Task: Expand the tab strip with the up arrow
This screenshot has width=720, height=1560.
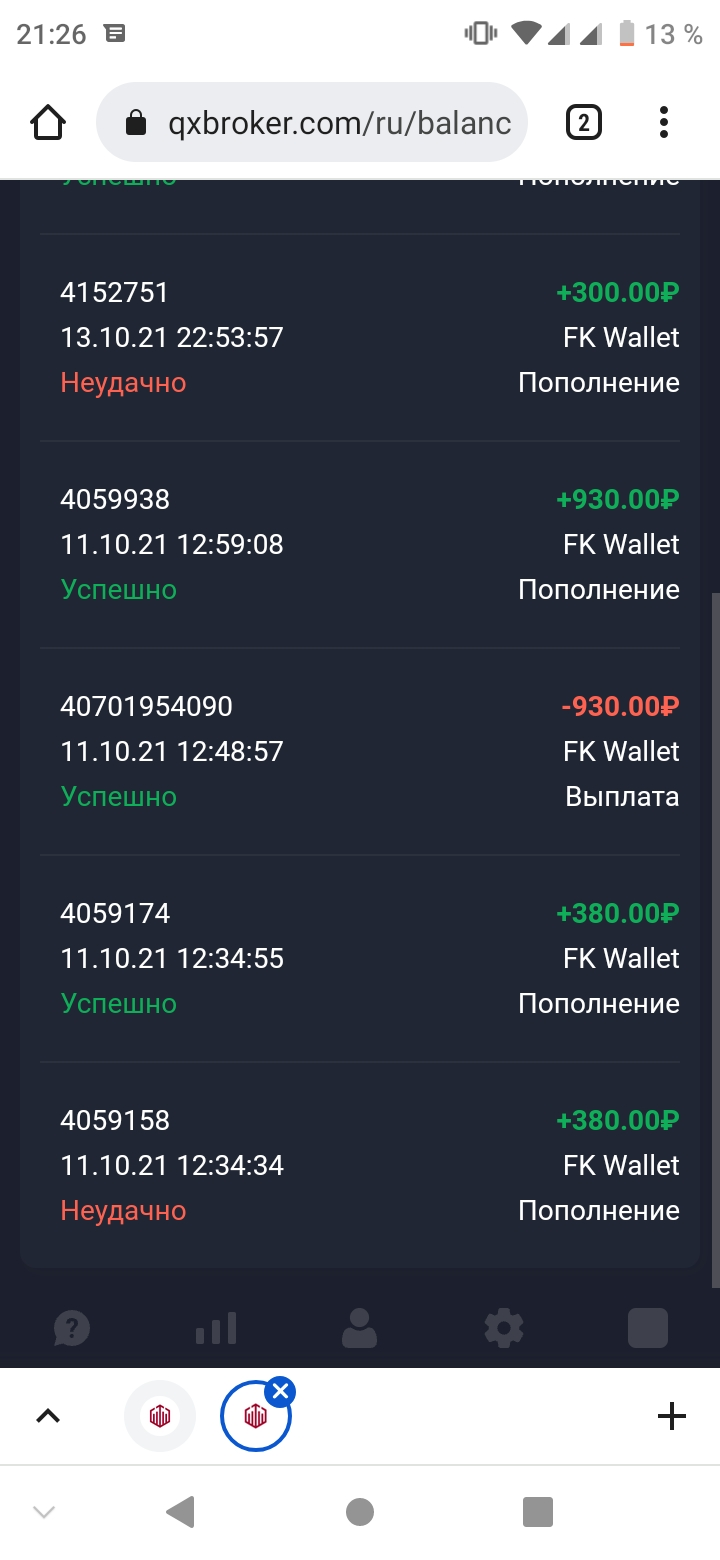Action: (48, 1416)
